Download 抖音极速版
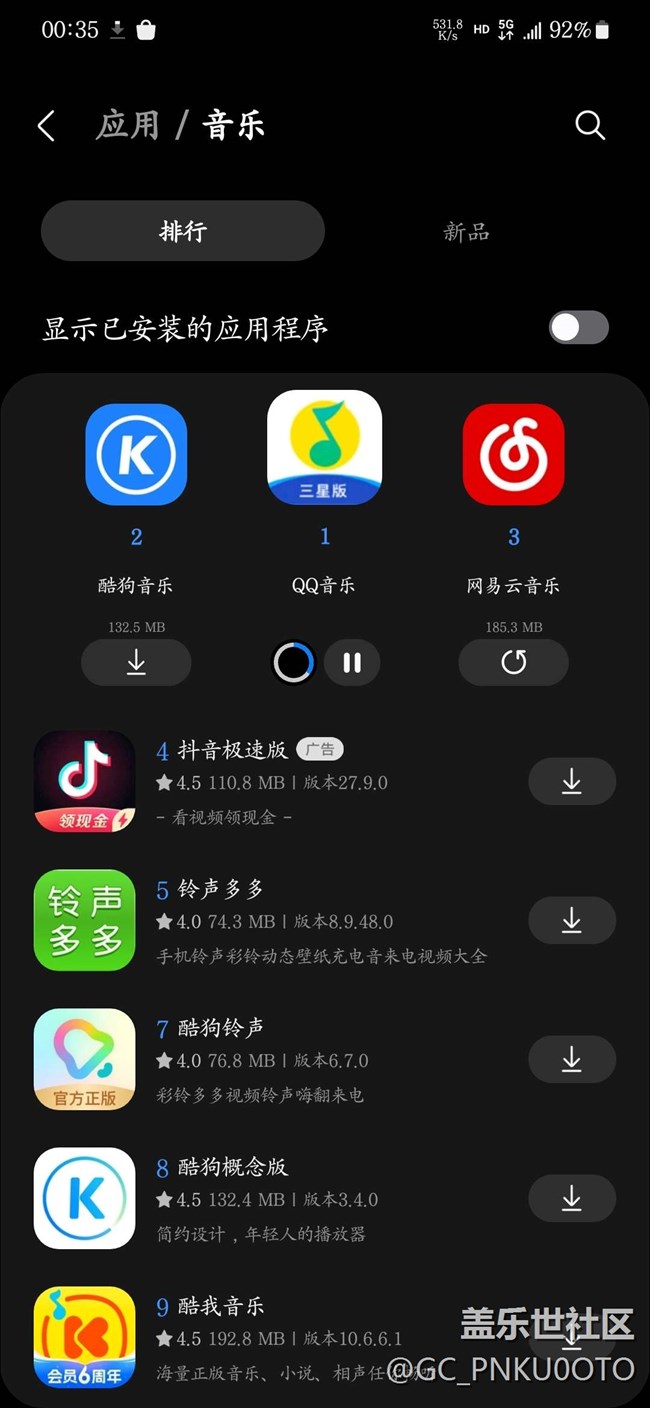 pos(572,782)
